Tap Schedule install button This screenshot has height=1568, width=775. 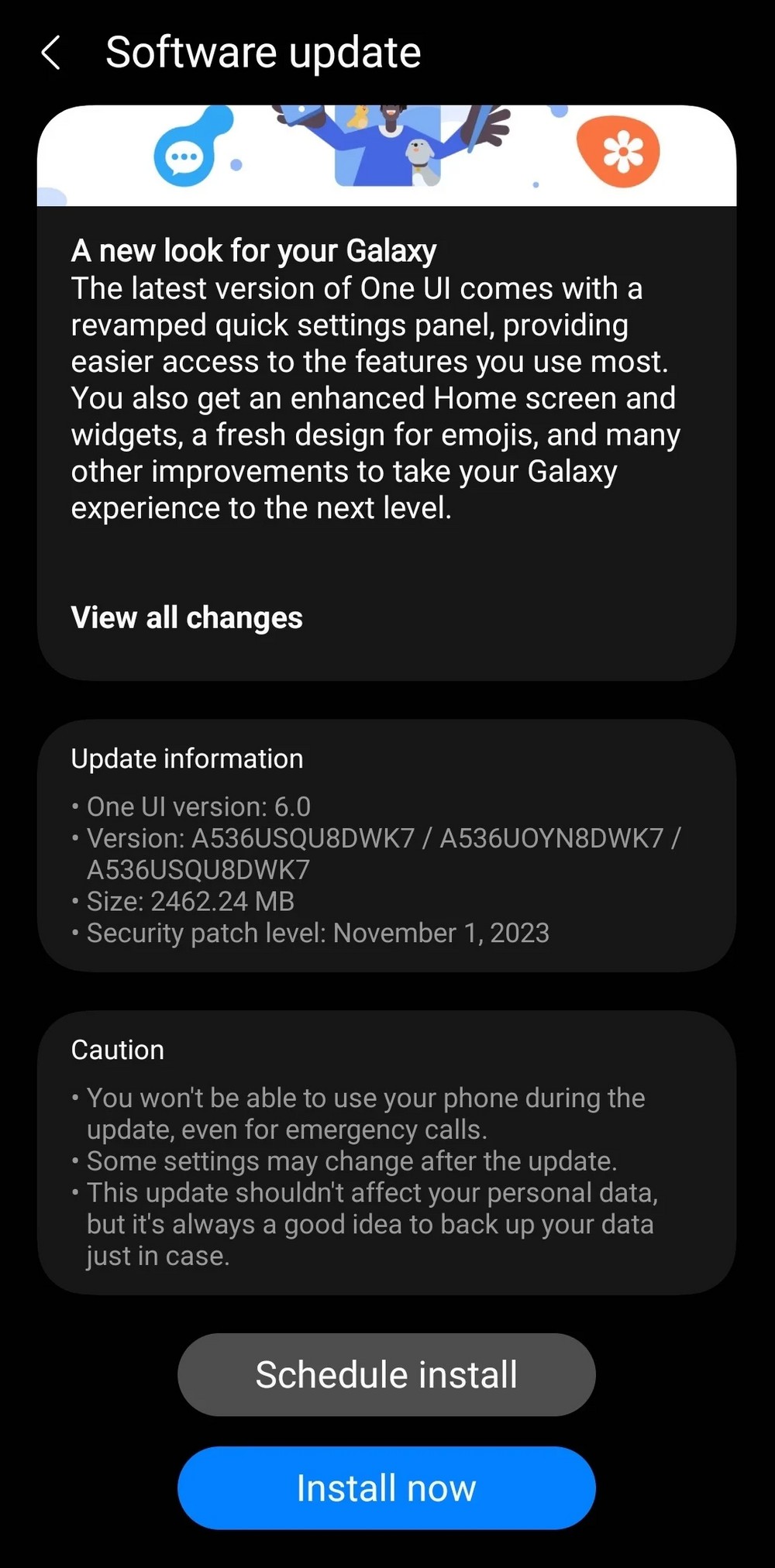[x=387, y=1375]
